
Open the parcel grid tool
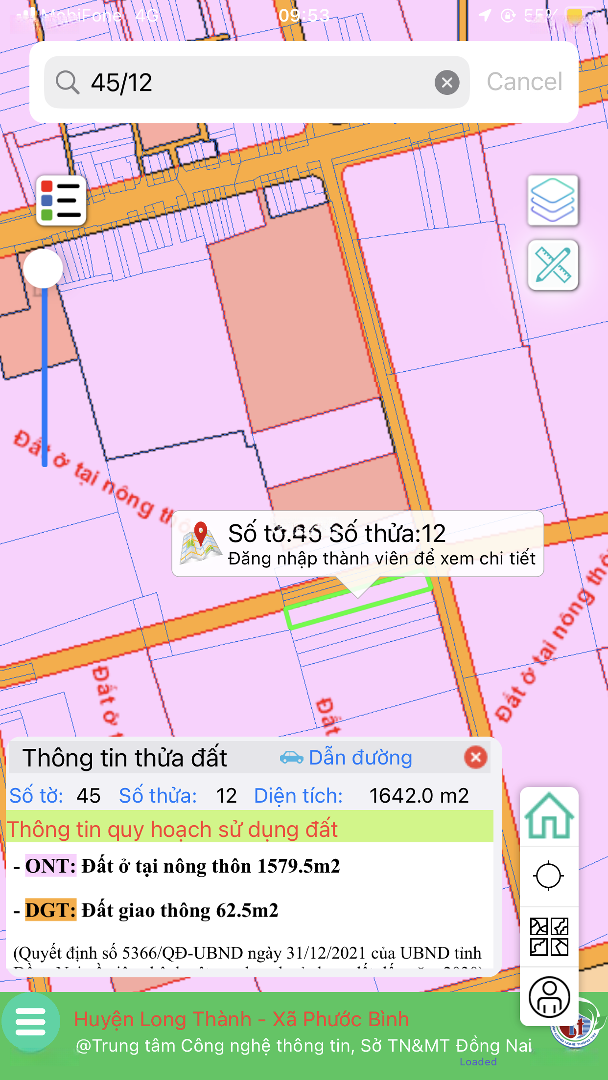point(549,936)
